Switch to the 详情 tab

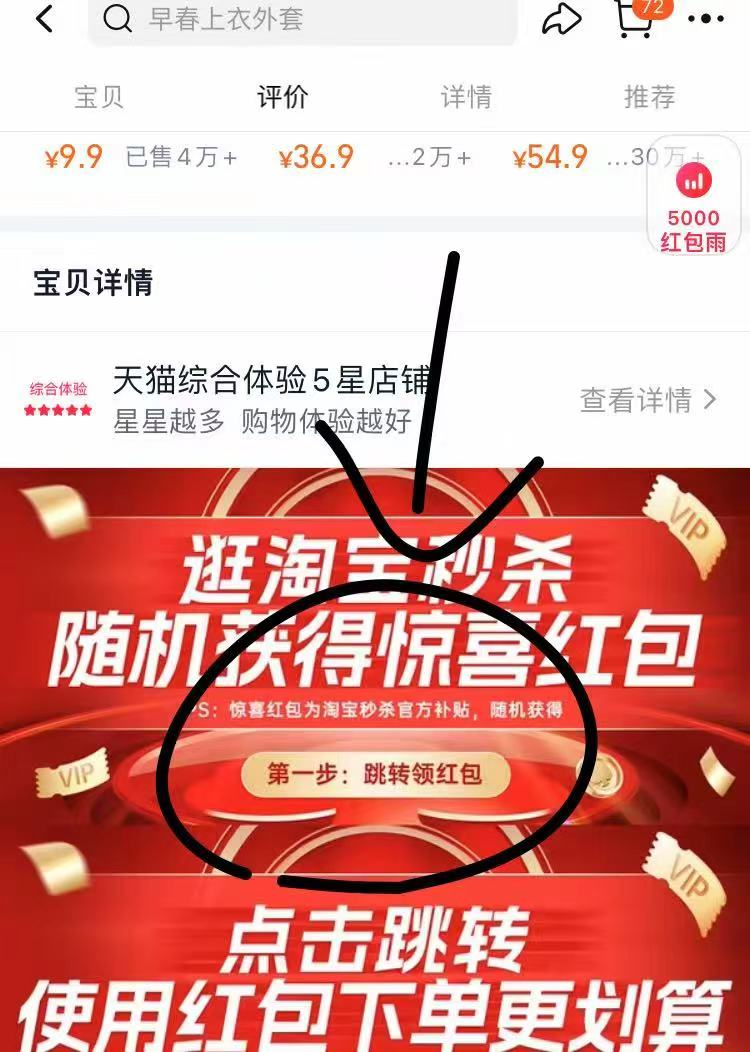(466, 97)
